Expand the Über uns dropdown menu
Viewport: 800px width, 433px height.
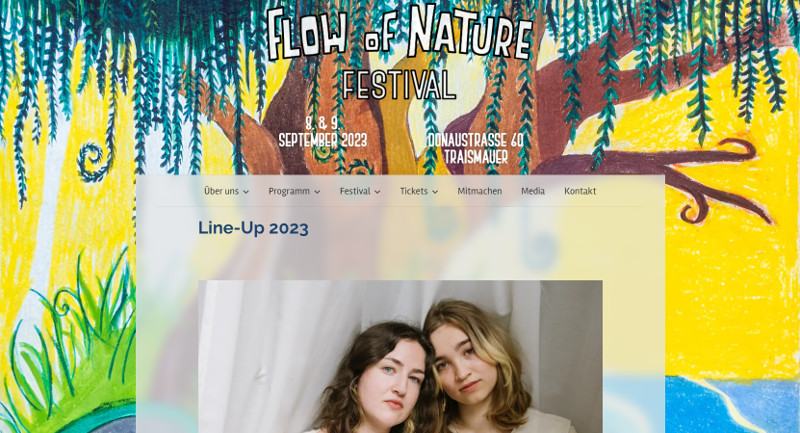click(x=226, y=191)
